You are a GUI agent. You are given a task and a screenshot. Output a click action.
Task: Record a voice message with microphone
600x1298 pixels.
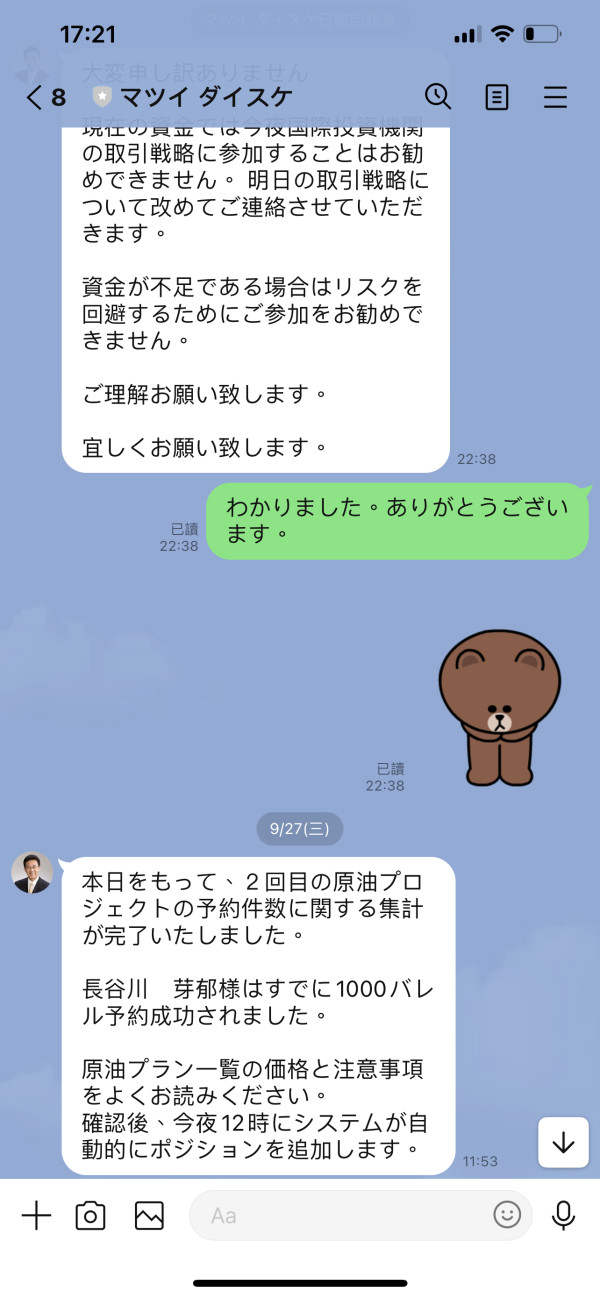(x=564, y=1215)
